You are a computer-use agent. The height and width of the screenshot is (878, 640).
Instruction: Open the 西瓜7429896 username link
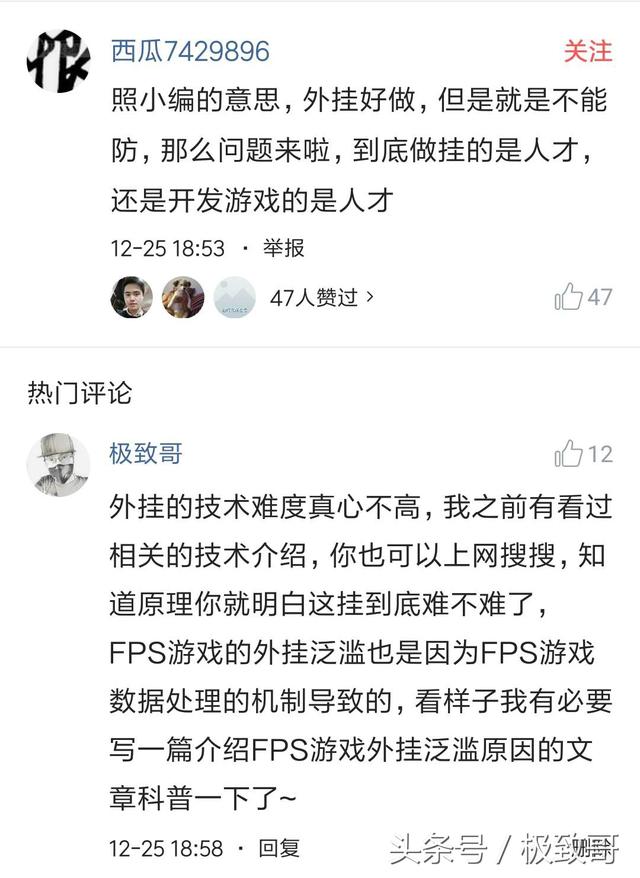[x=190, y=51]
